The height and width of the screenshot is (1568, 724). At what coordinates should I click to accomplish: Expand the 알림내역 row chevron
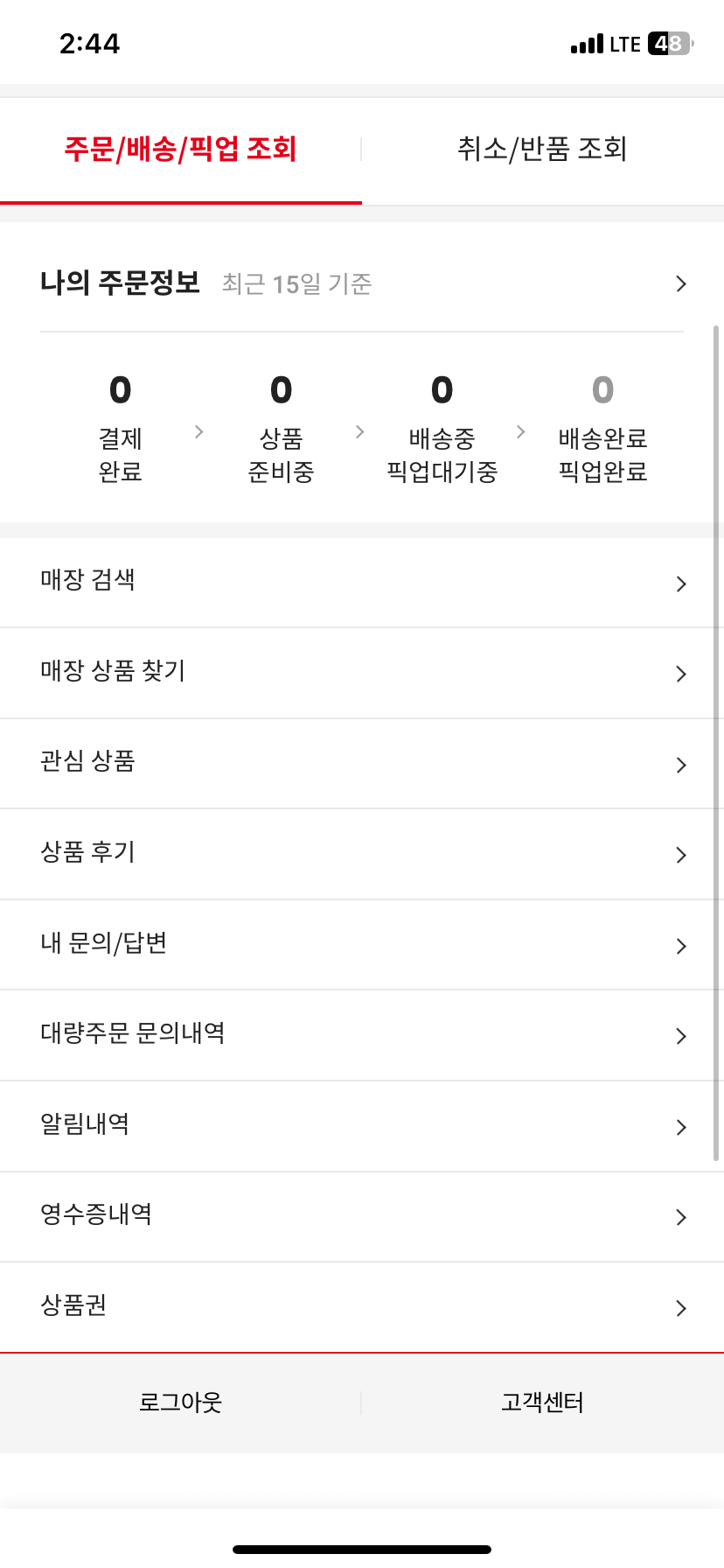[680, 1127]
